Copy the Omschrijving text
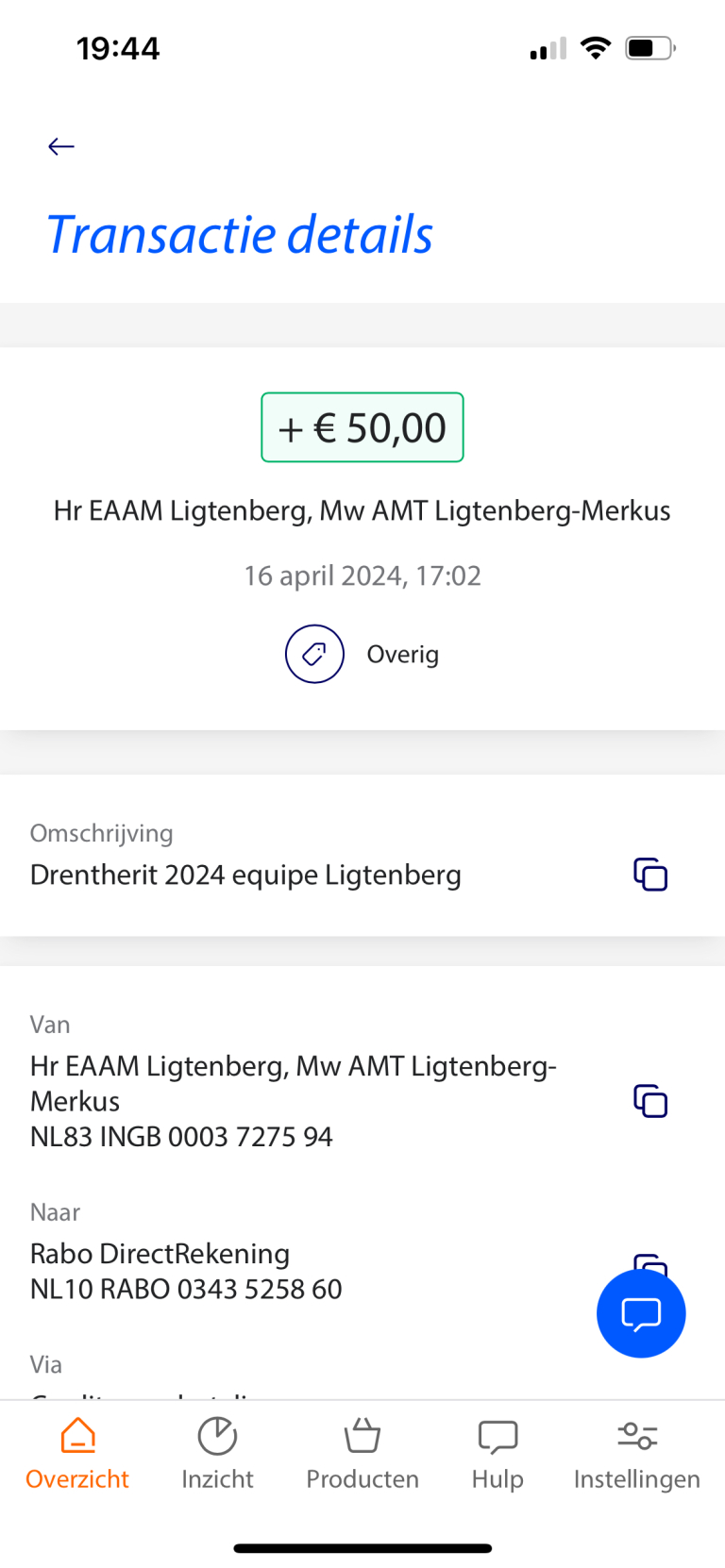This screenshot has width=725, height=1568. point(650,875)
